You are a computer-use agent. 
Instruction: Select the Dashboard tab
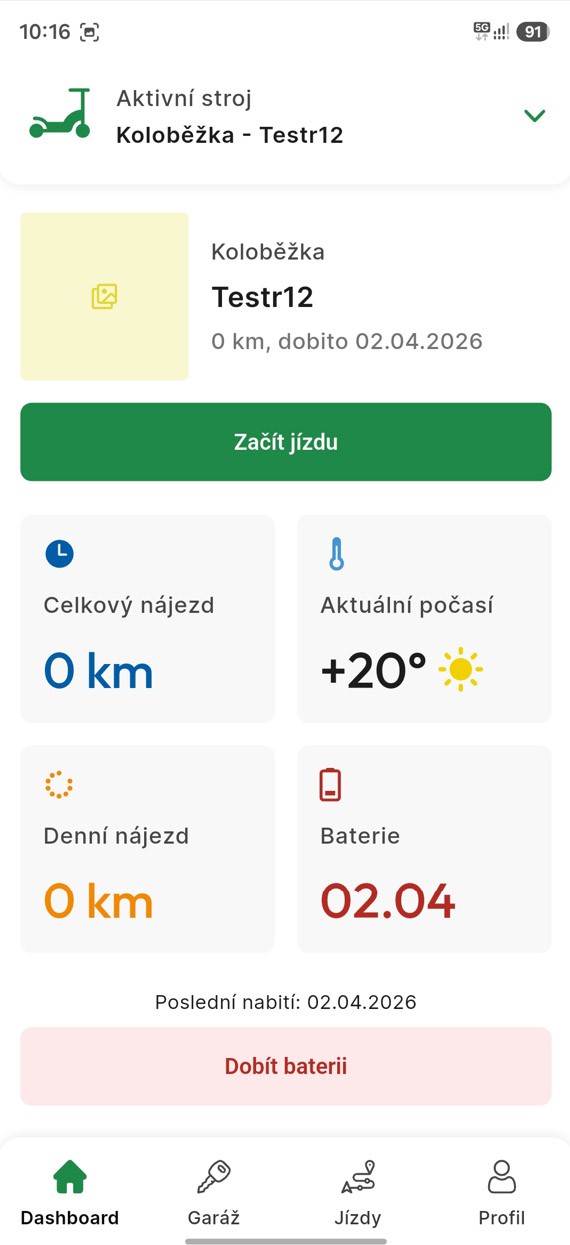(x=70, y=1193)
